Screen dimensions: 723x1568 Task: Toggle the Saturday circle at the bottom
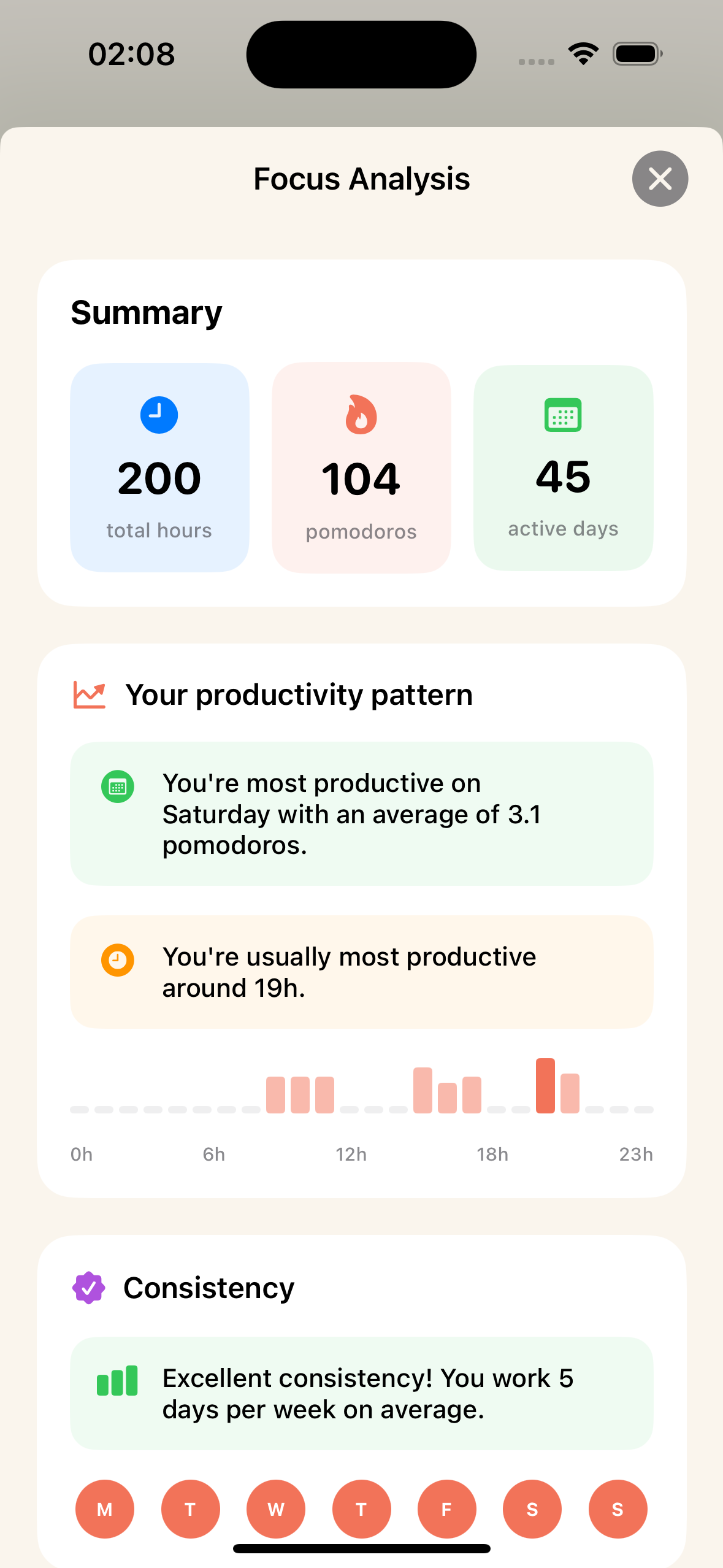[532, 1509]
